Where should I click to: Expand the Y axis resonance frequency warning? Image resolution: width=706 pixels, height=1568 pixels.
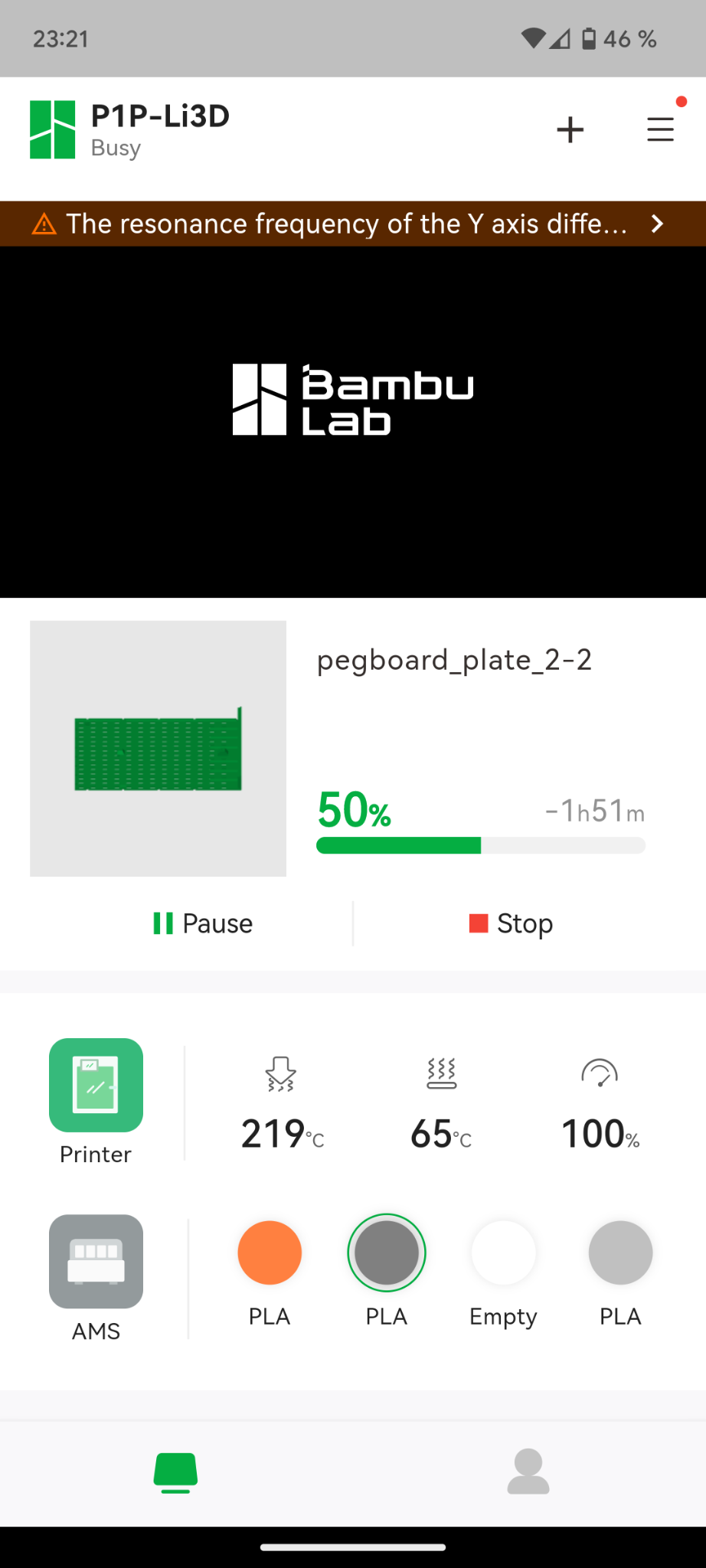tap(353, 224)
